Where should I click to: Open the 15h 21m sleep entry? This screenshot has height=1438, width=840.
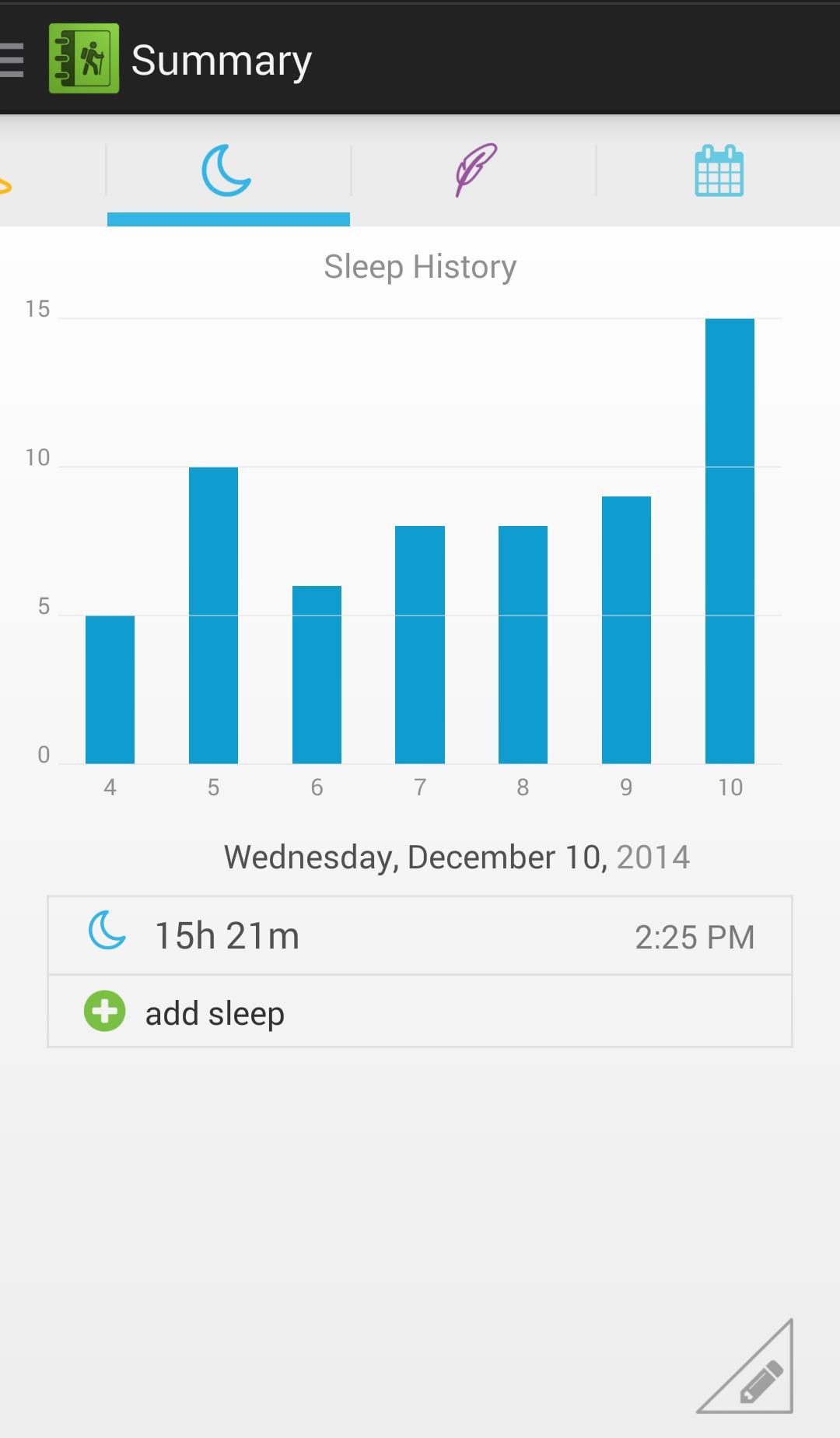420,935
